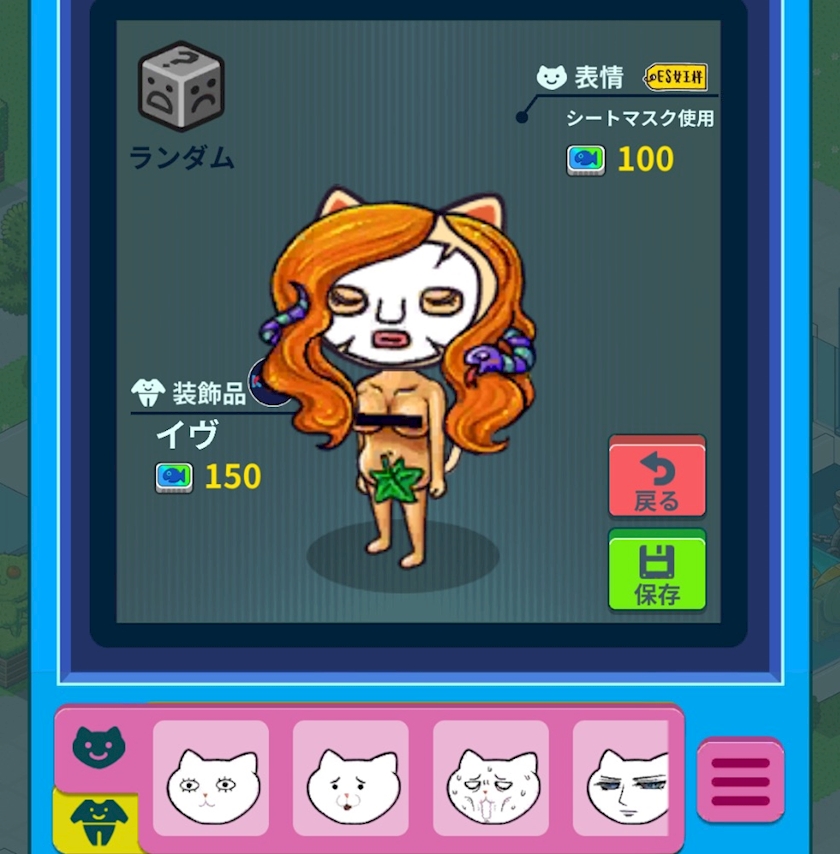Switch to the clothing accessories tab
Screen dimensions: 840x854
pyautogui.click(x=99, y=818)
